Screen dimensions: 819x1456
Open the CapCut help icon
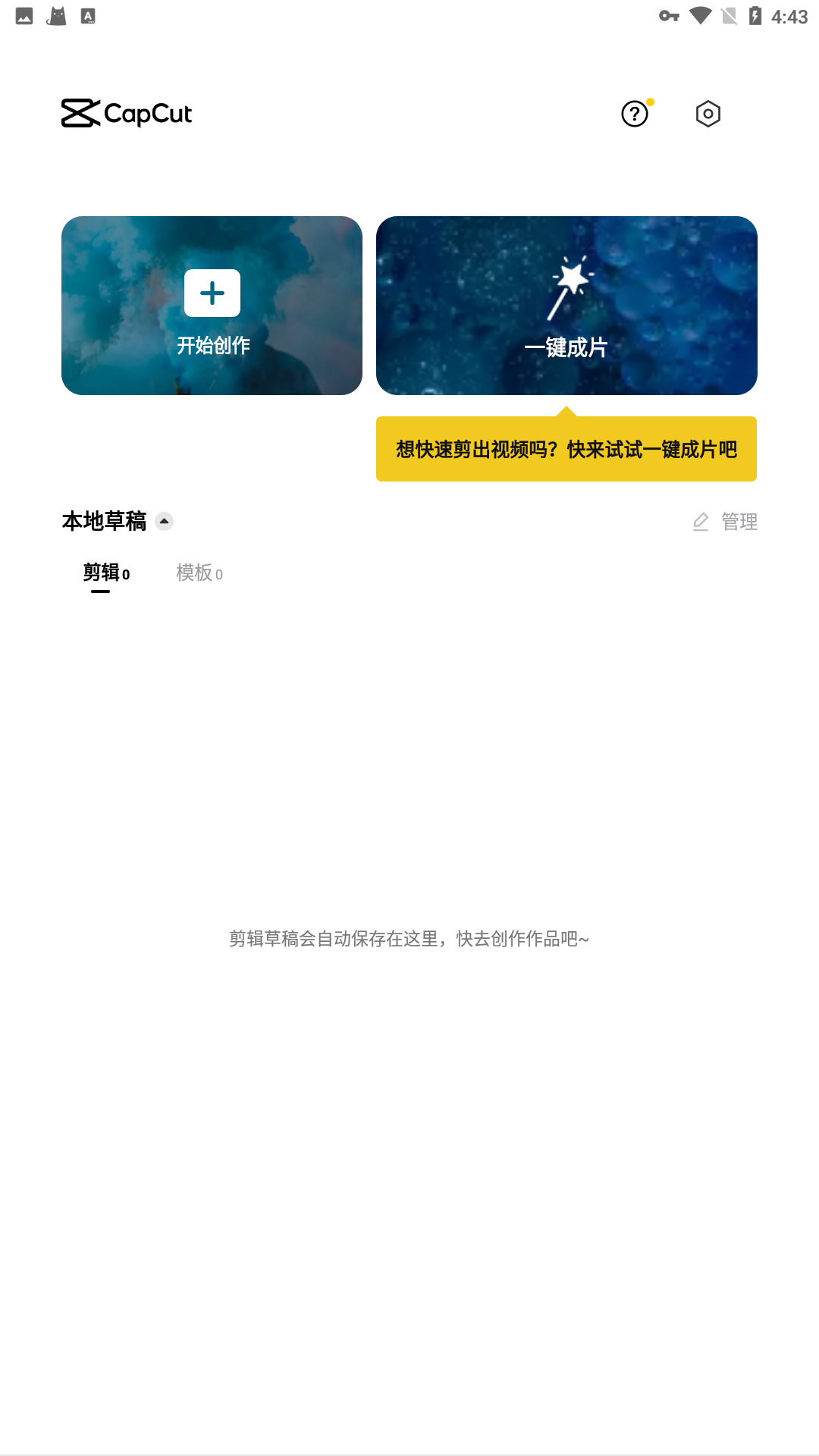pyautogui.click(x=634, y=113)
